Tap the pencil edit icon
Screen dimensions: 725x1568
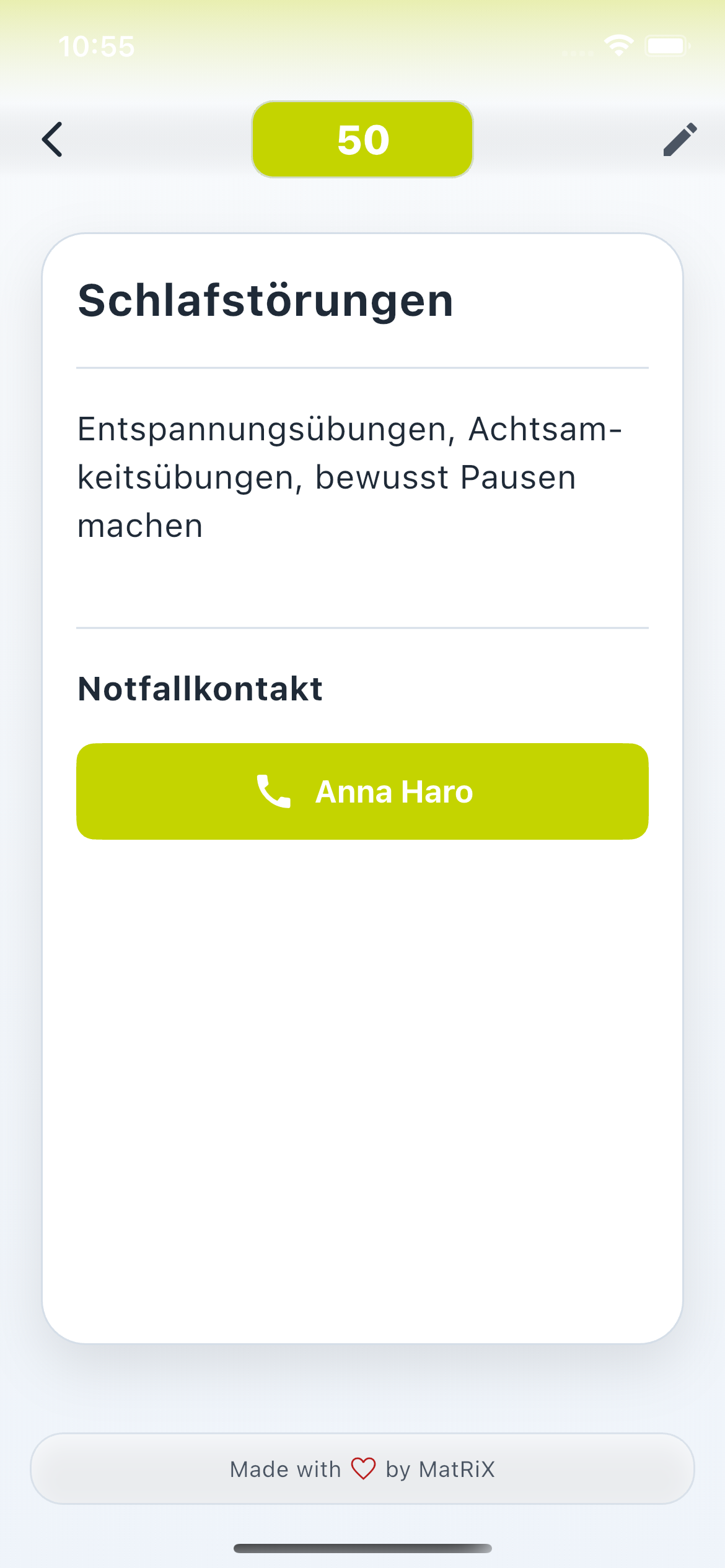tap(680, 140)
